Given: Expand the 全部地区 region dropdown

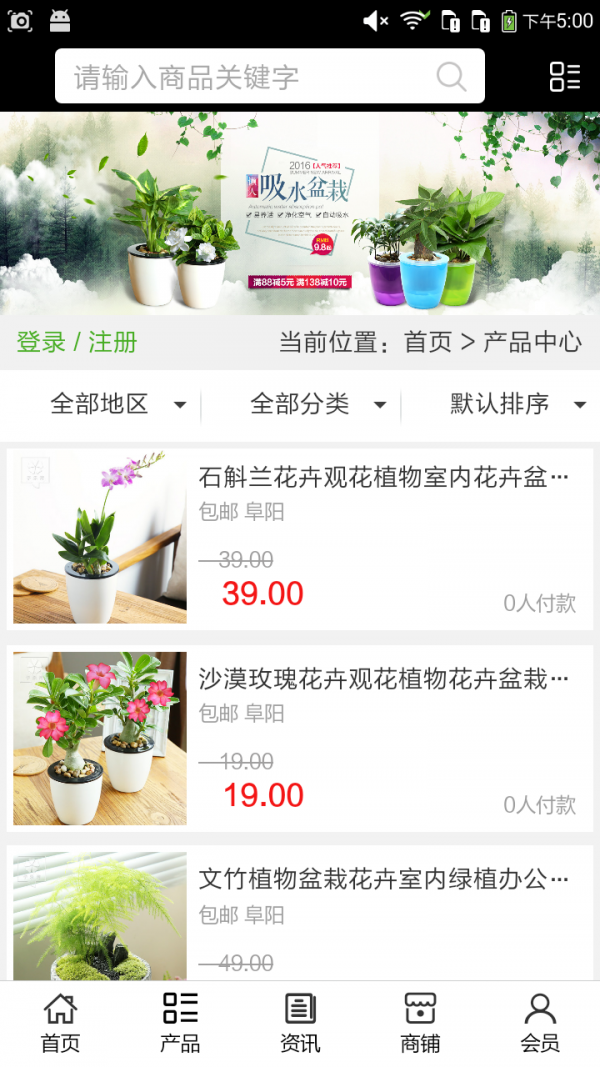Looking at the screenshot, I should tap(117, 404).
